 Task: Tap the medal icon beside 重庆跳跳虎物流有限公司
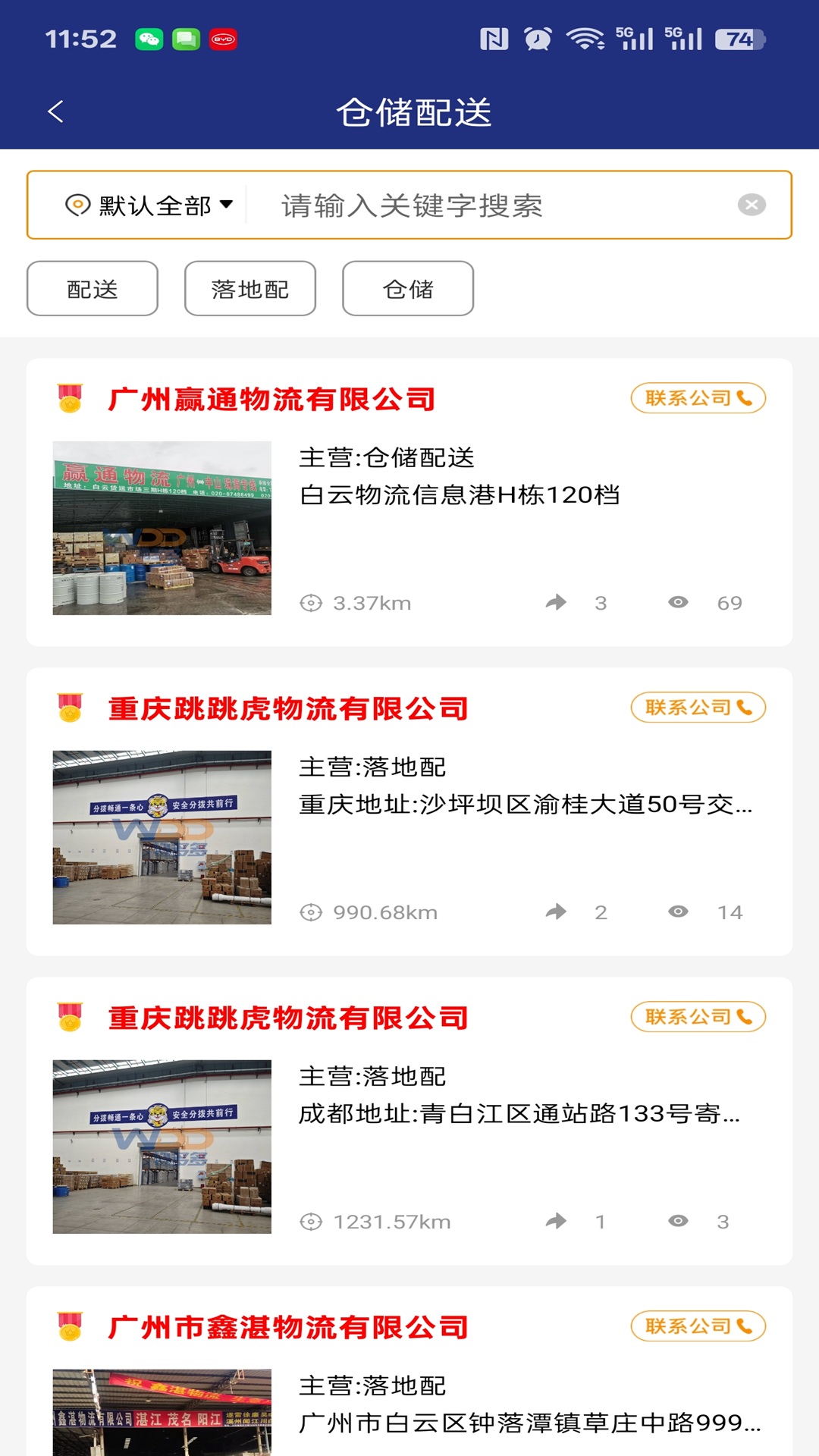[x=68, y=708]
